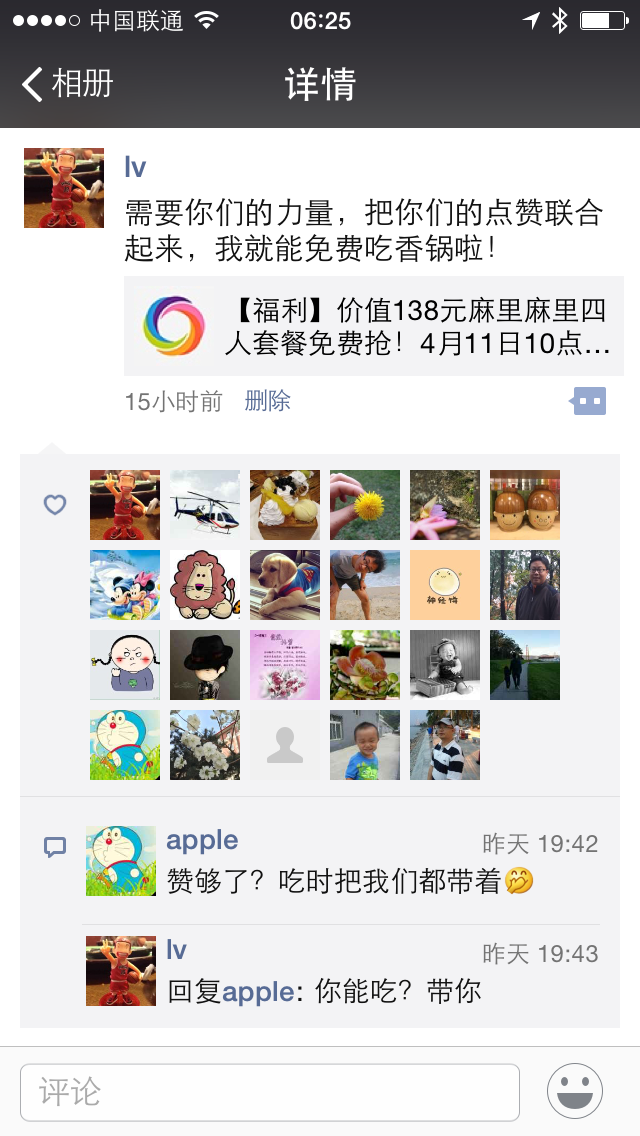640x1136 pixels.
Task: Open the yellow dandelion flower avatar
Action: click(x=365, y=505)
